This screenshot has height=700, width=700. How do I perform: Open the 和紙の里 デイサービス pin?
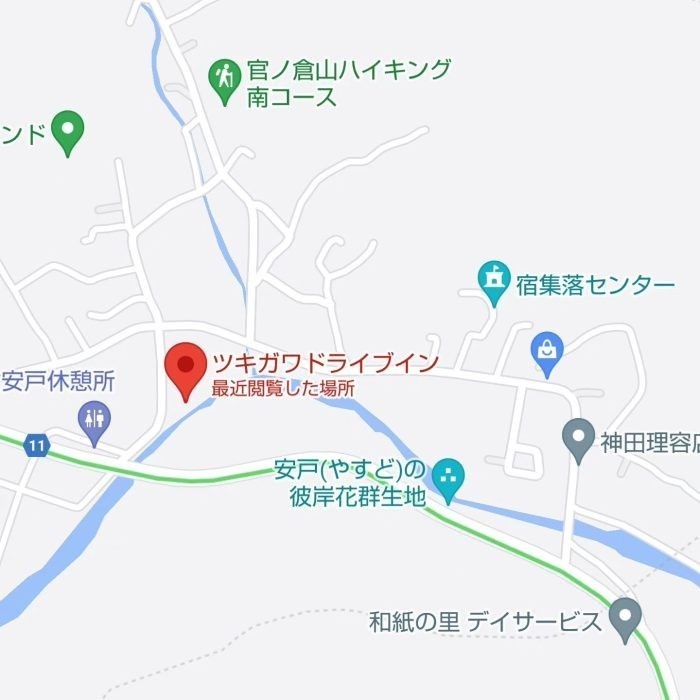624,617
